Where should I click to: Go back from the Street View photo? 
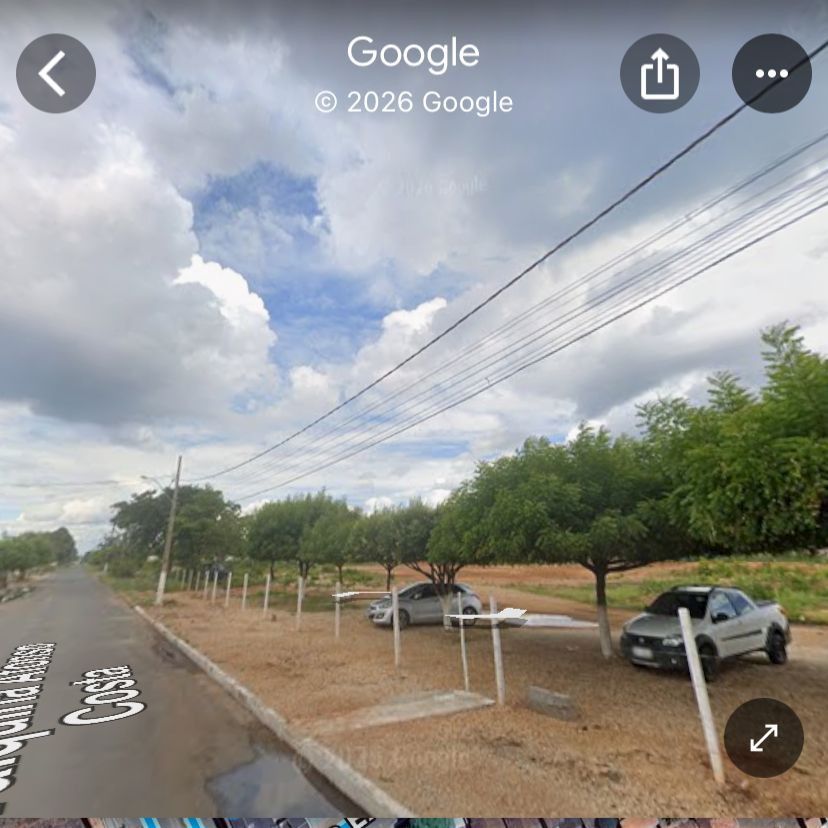point(56,73)
